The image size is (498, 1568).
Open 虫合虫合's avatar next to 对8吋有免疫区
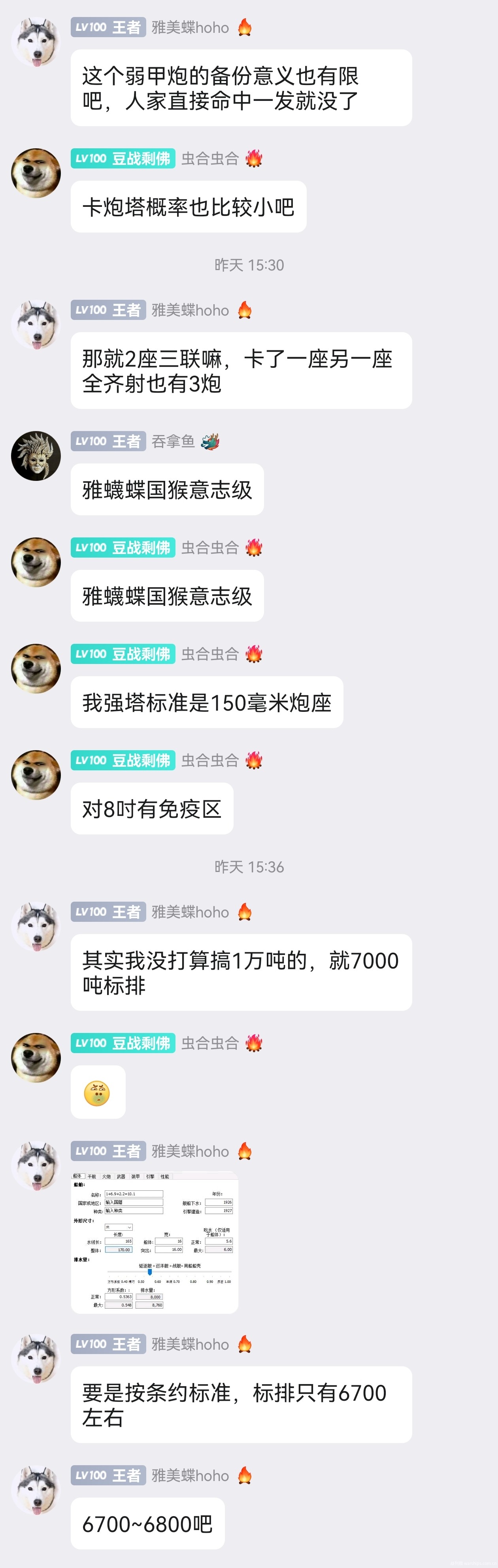(36, 775)
